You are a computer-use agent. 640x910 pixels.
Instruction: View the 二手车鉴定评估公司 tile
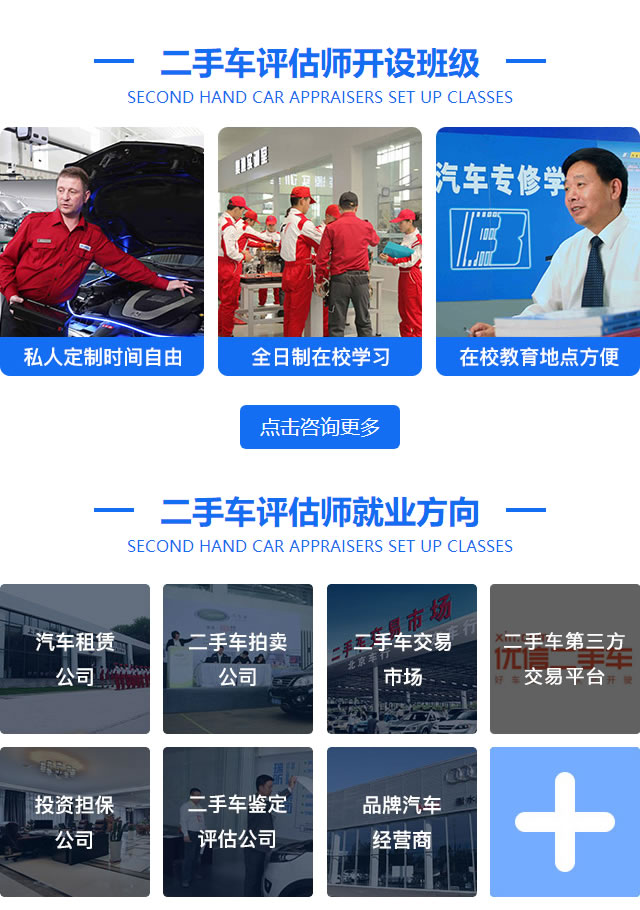click(238, 822)
